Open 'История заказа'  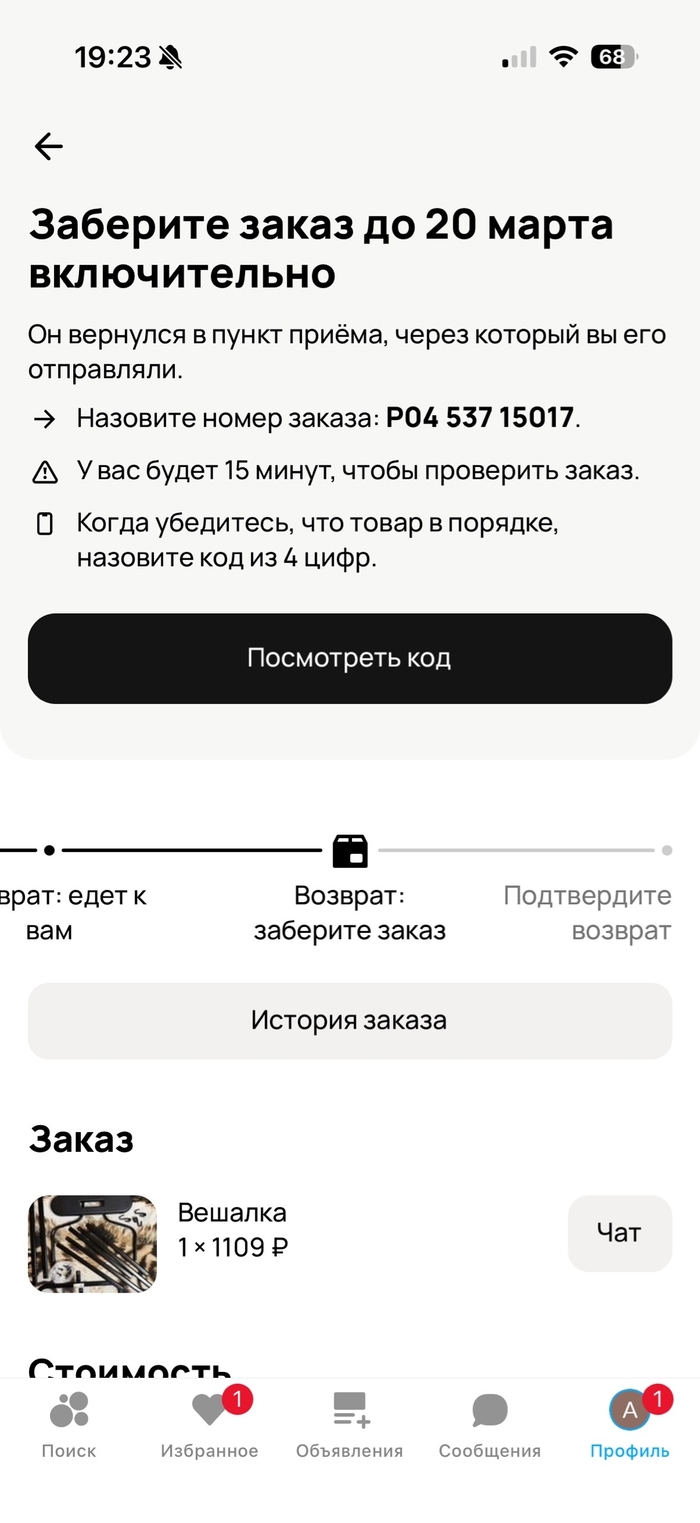coord(349,1021)
